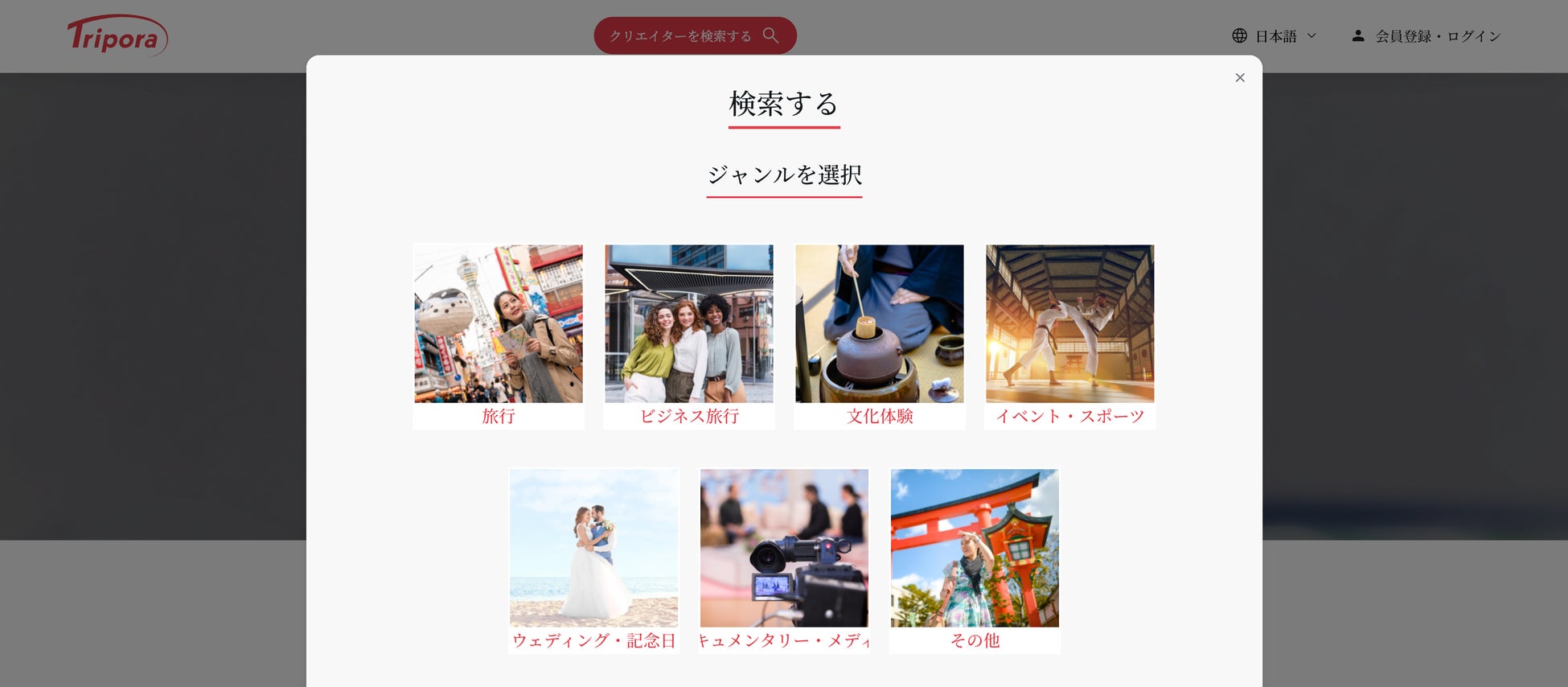Choose the documentary and media genre tile
The image size is (1568, 687).
[784, 561]
